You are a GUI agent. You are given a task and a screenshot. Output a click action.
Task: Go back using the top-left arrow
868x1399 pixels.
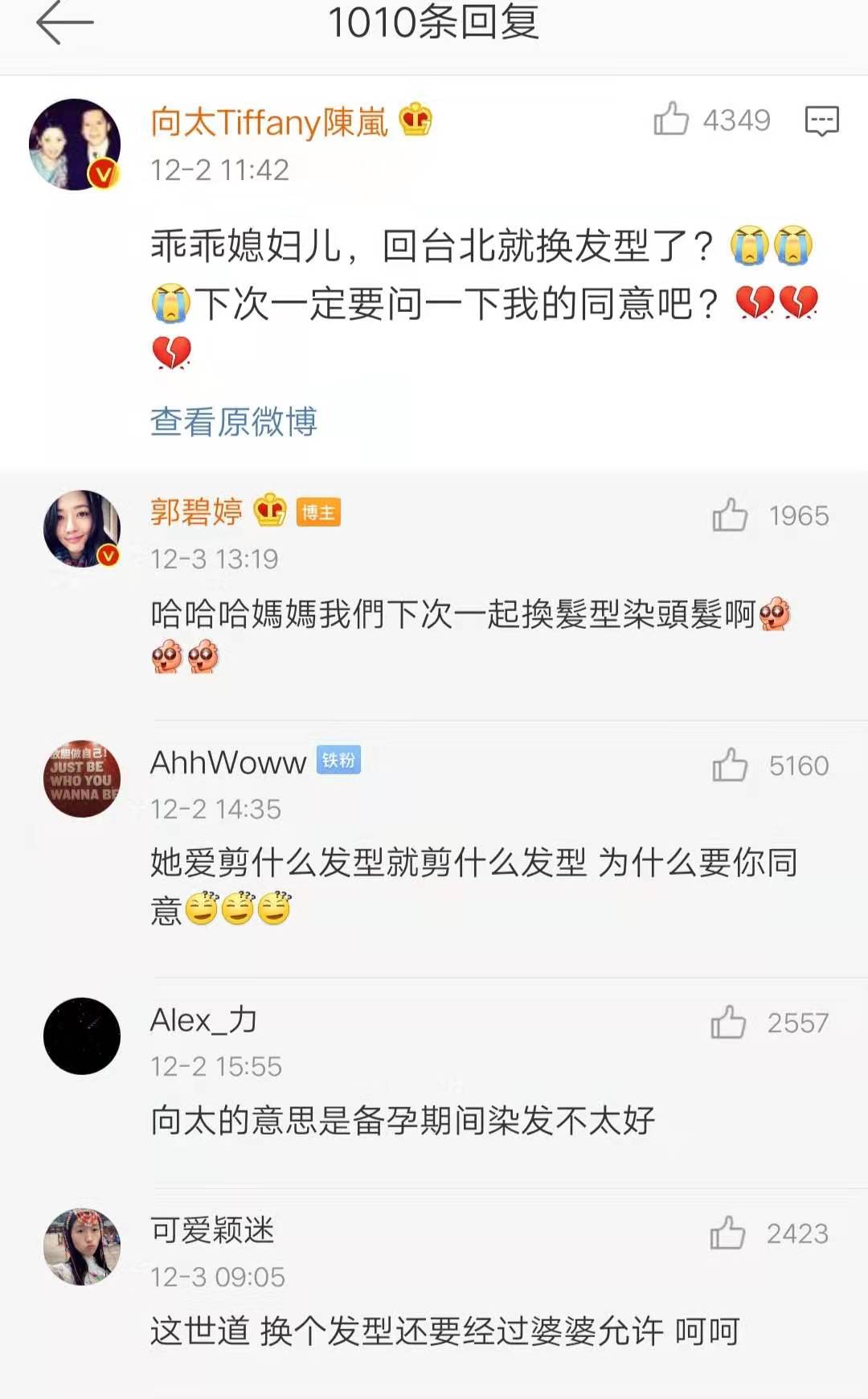[64, 23]
